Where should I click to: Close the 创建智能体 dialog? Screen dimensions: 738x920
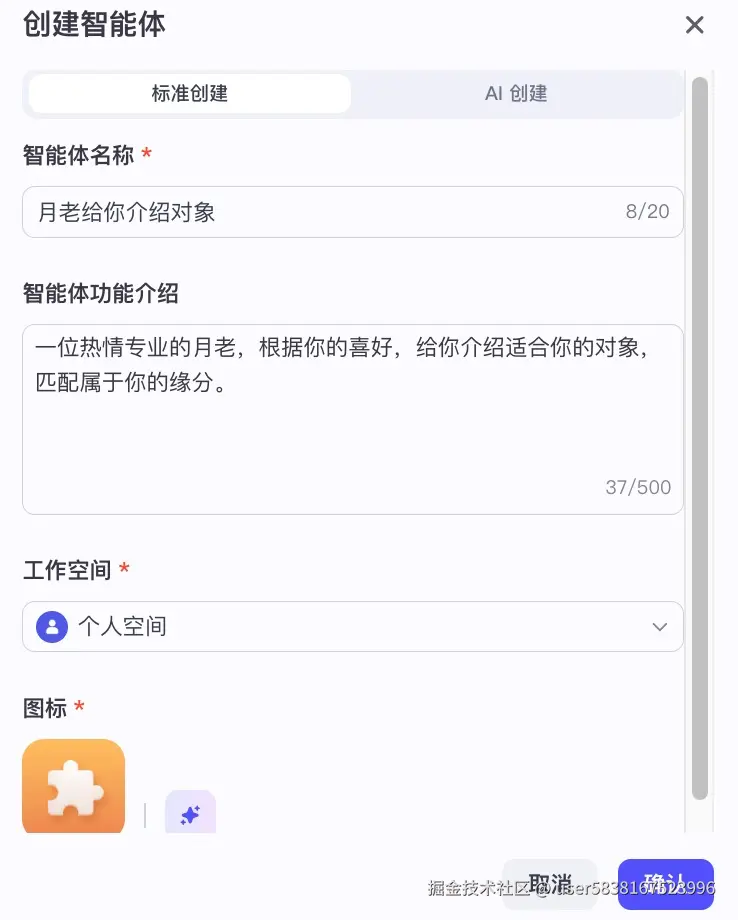pyautogui.click(x=695, y=25)
